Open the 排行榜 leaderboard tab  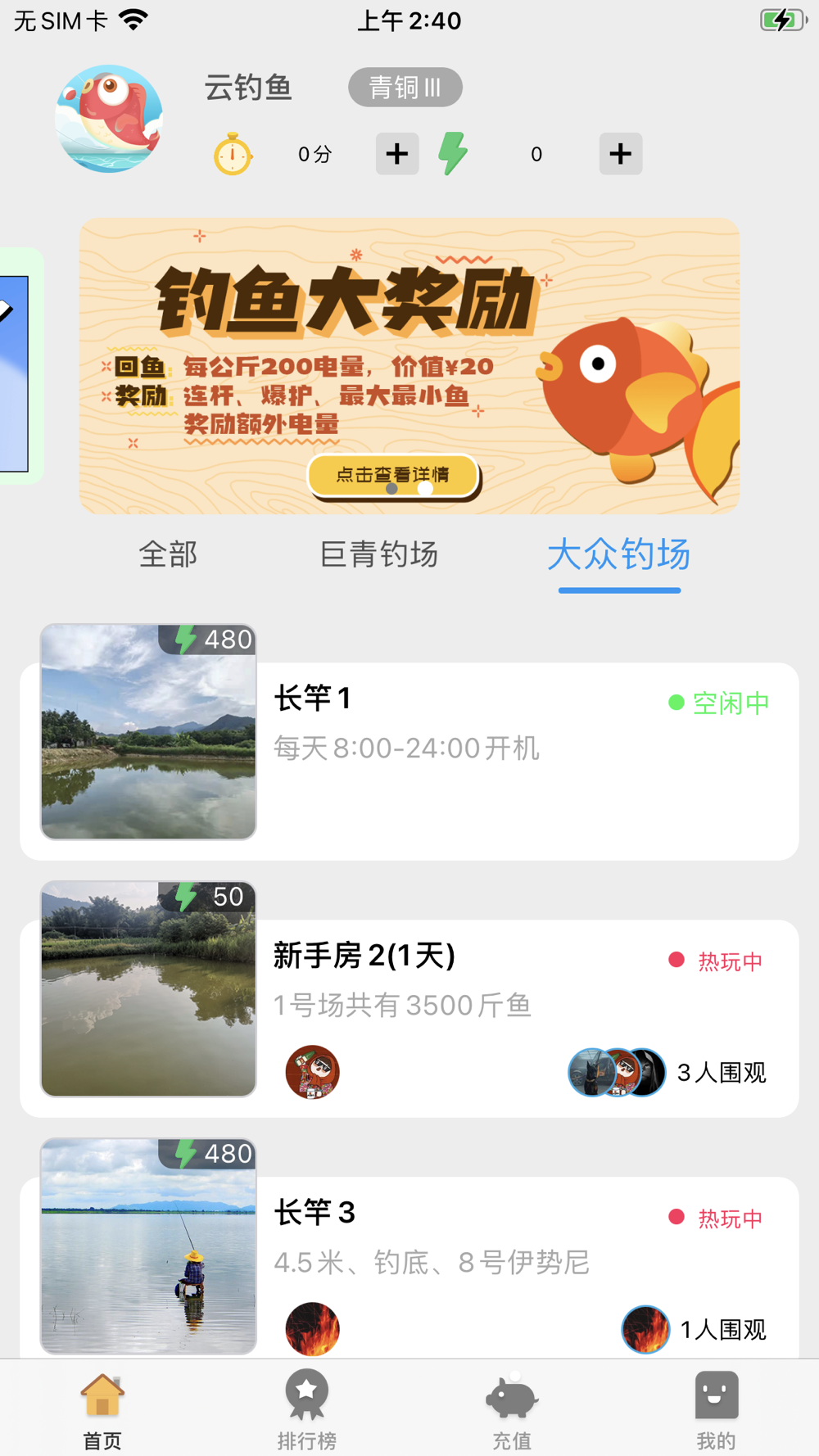[x=307, y=1410]
